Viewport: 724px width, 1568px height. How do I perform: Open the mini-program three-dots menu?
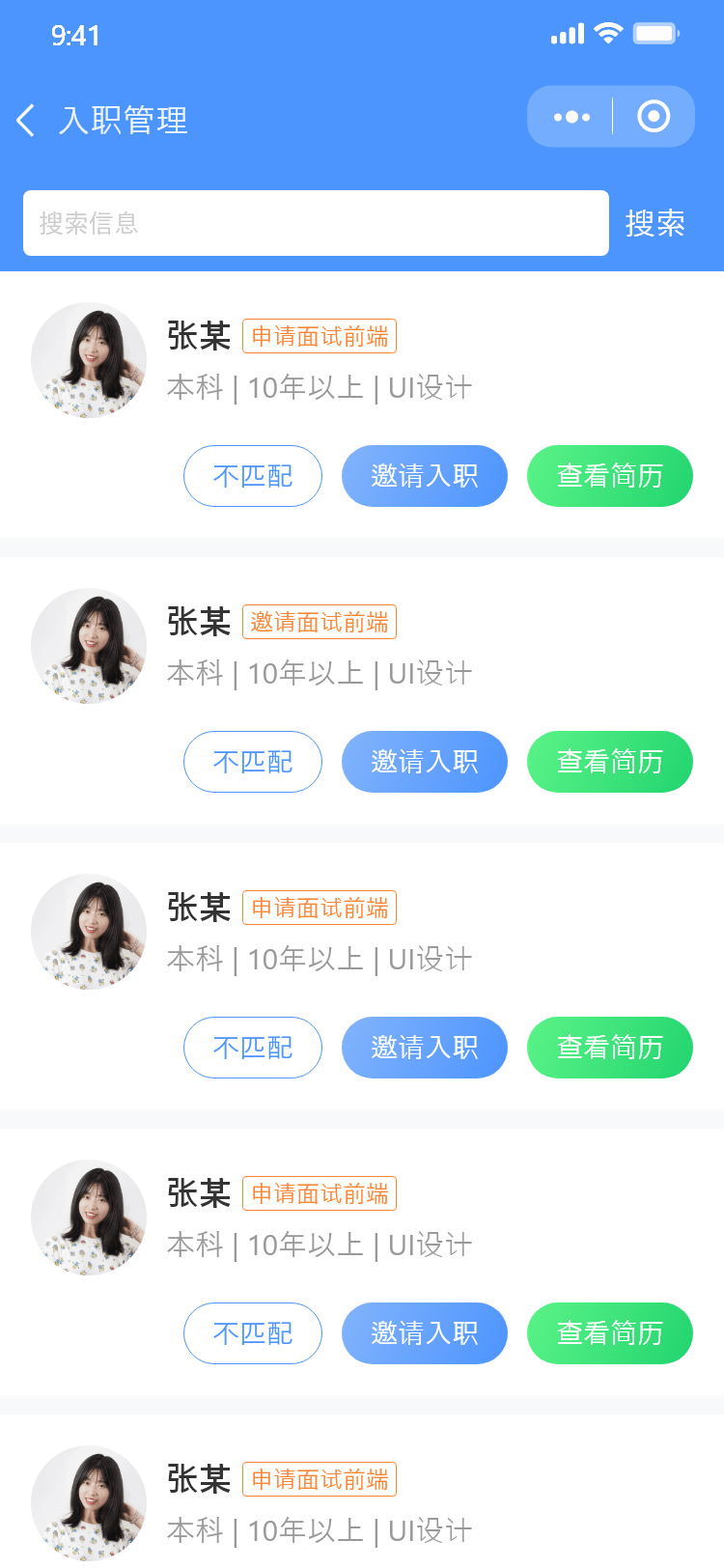571,117
